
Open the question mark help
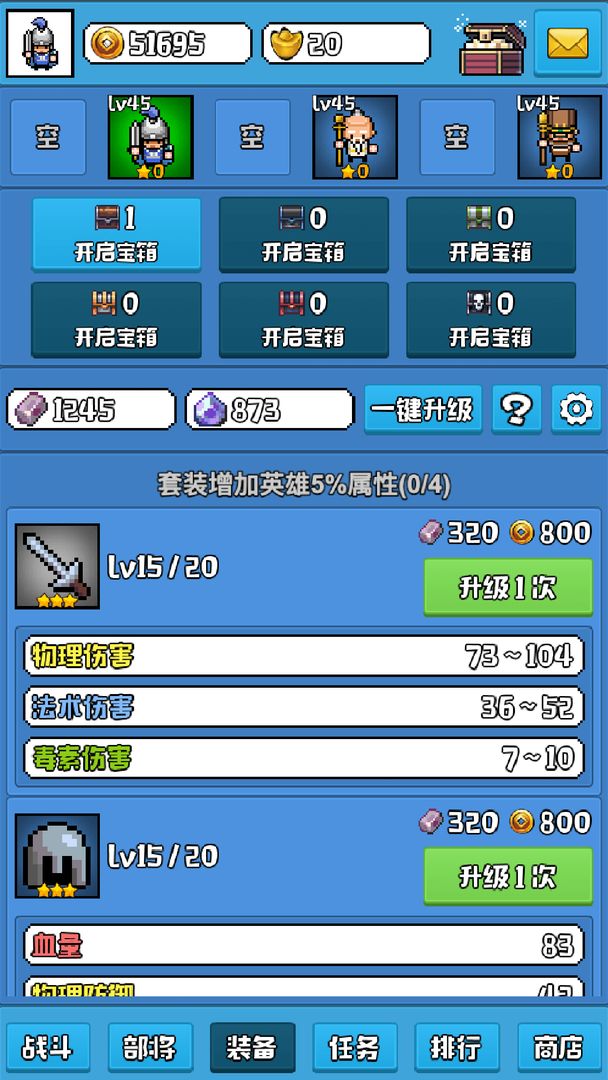coord(517,410)
